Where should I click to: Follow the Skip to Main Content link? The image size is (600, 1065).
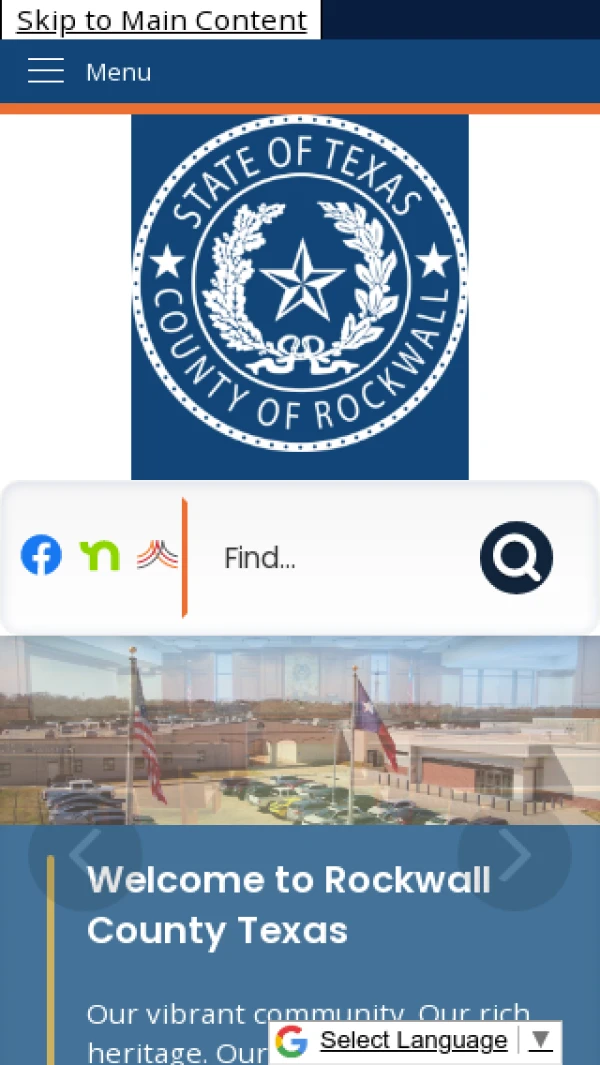pyautogui.click(x=161, y=20)
